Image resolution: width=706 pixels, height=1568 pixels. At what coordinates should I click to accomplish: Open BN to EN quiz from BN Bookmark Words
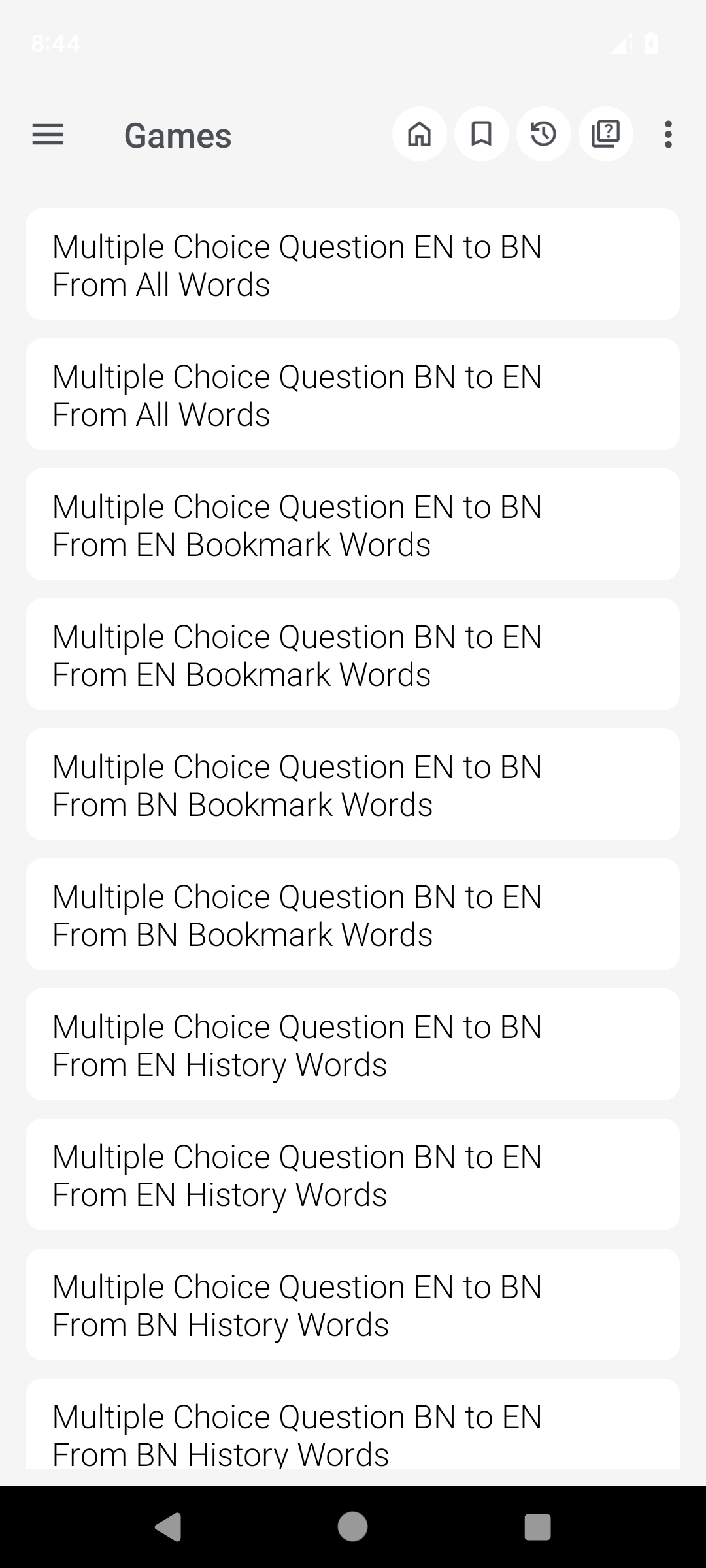pos(353,914)
